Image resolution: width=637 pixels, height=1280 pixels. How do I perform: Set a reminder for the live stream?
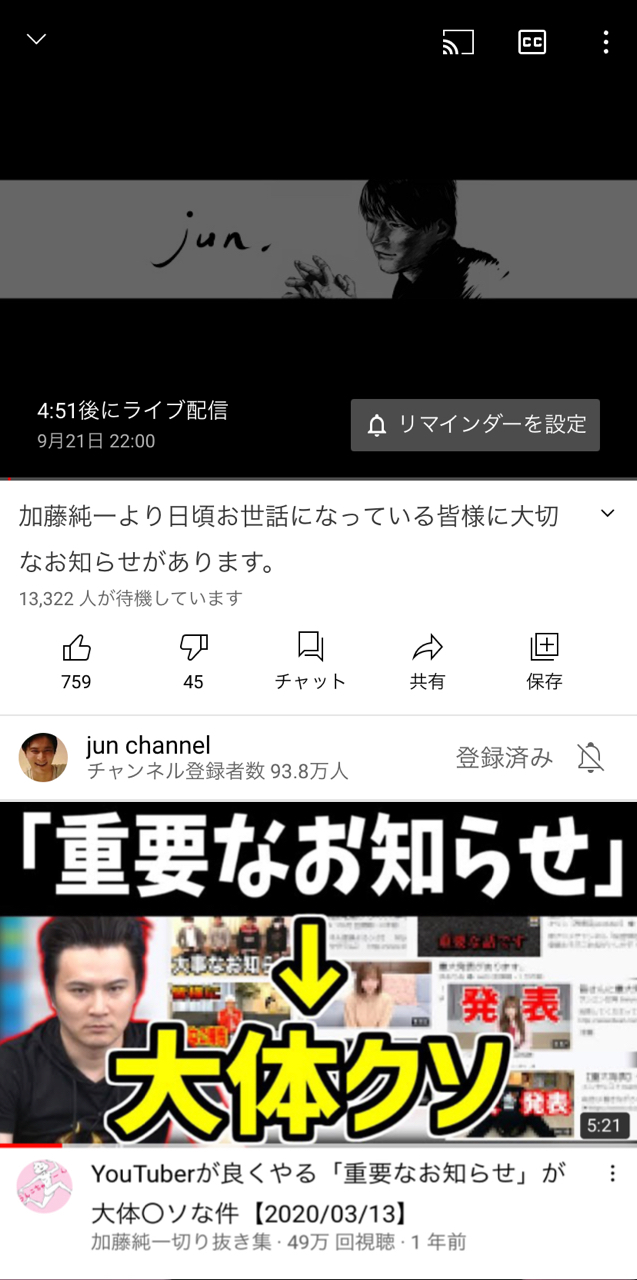pos(475,425)
